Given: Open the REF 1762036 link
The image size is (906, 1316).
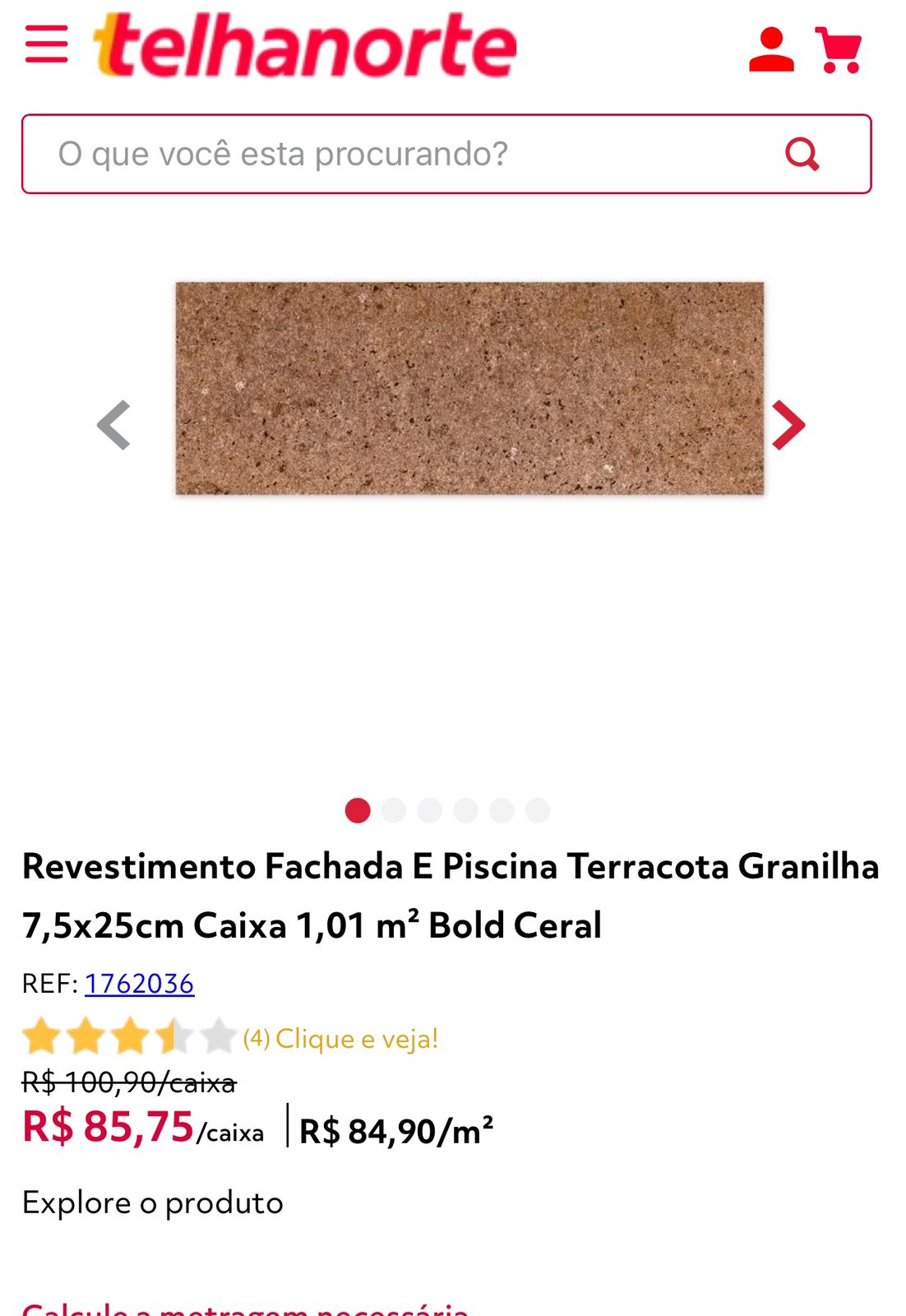Looking at the screenshot, I should [139, 984].
